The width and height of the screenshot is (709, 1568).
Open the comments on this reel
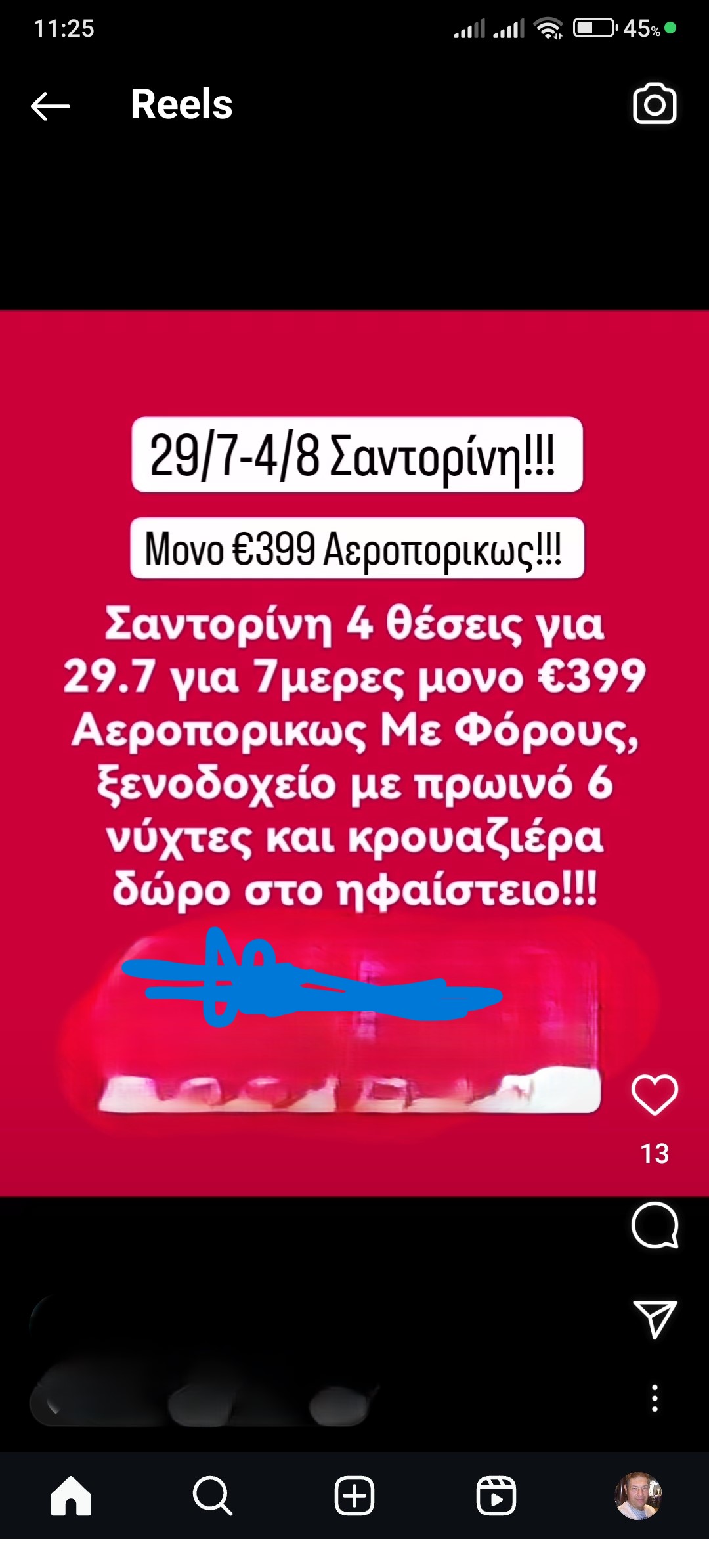(x=654, y=1225)
